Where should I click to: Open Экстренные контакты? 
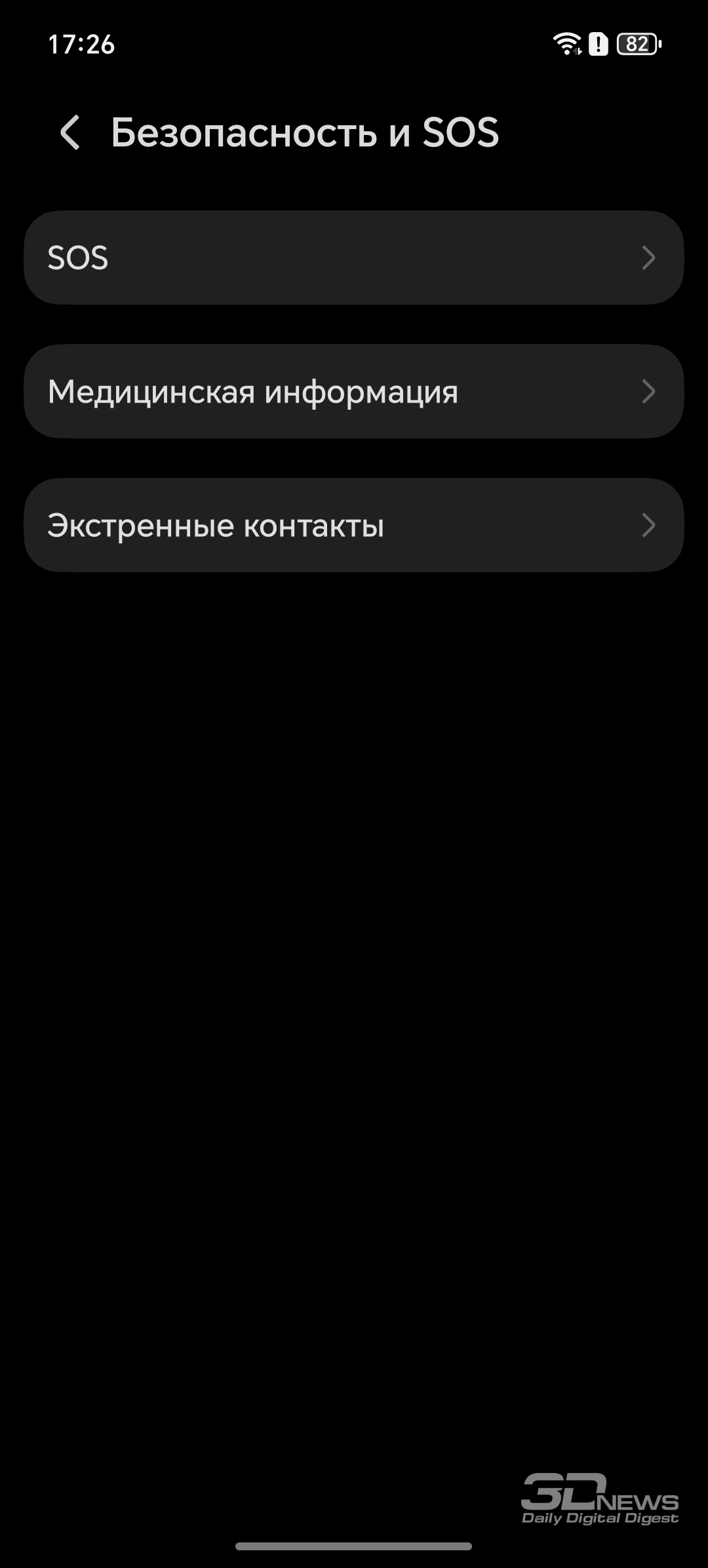tap(354, 525)
